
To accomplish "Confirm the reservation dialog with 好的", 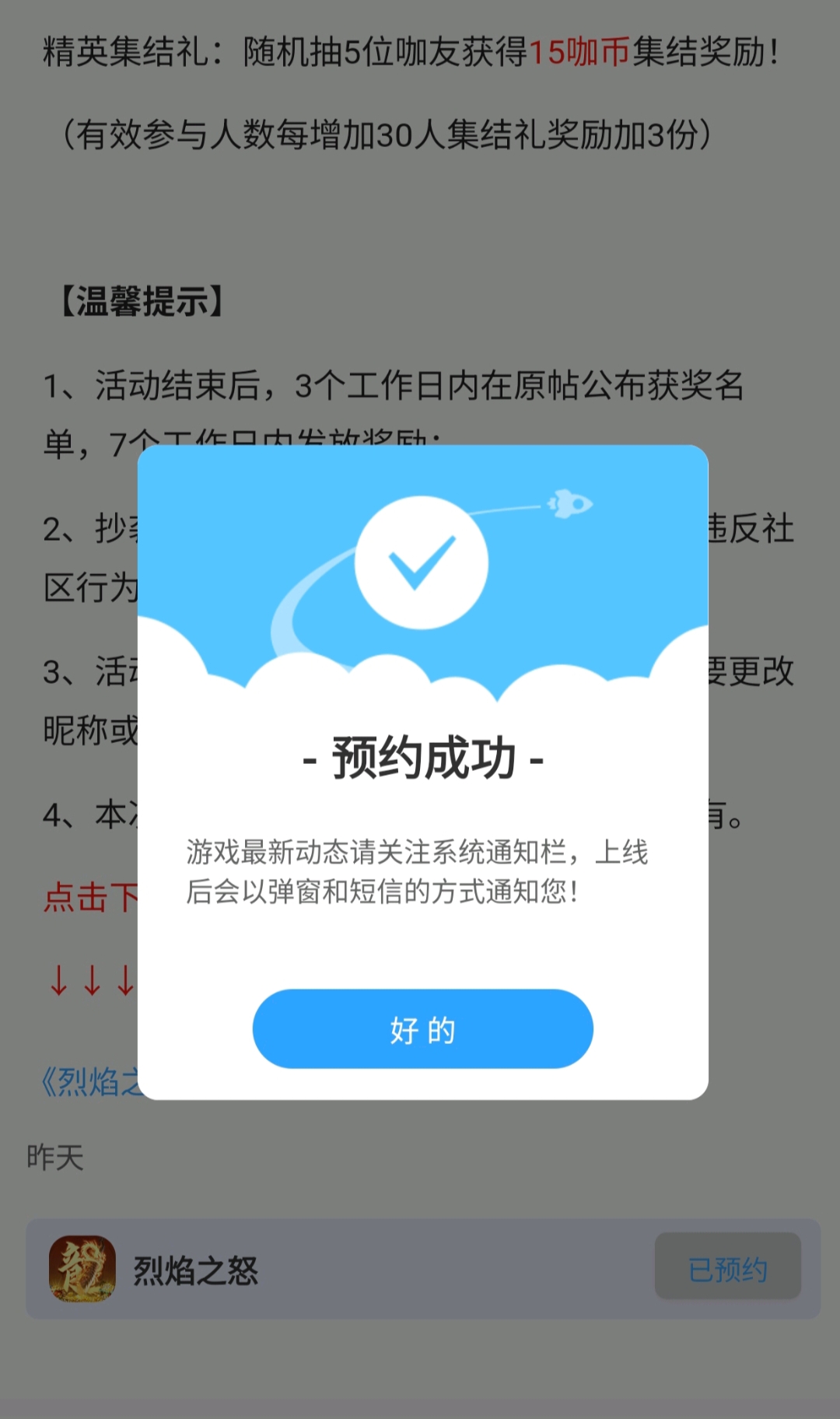I will (x=422, y=1028).
